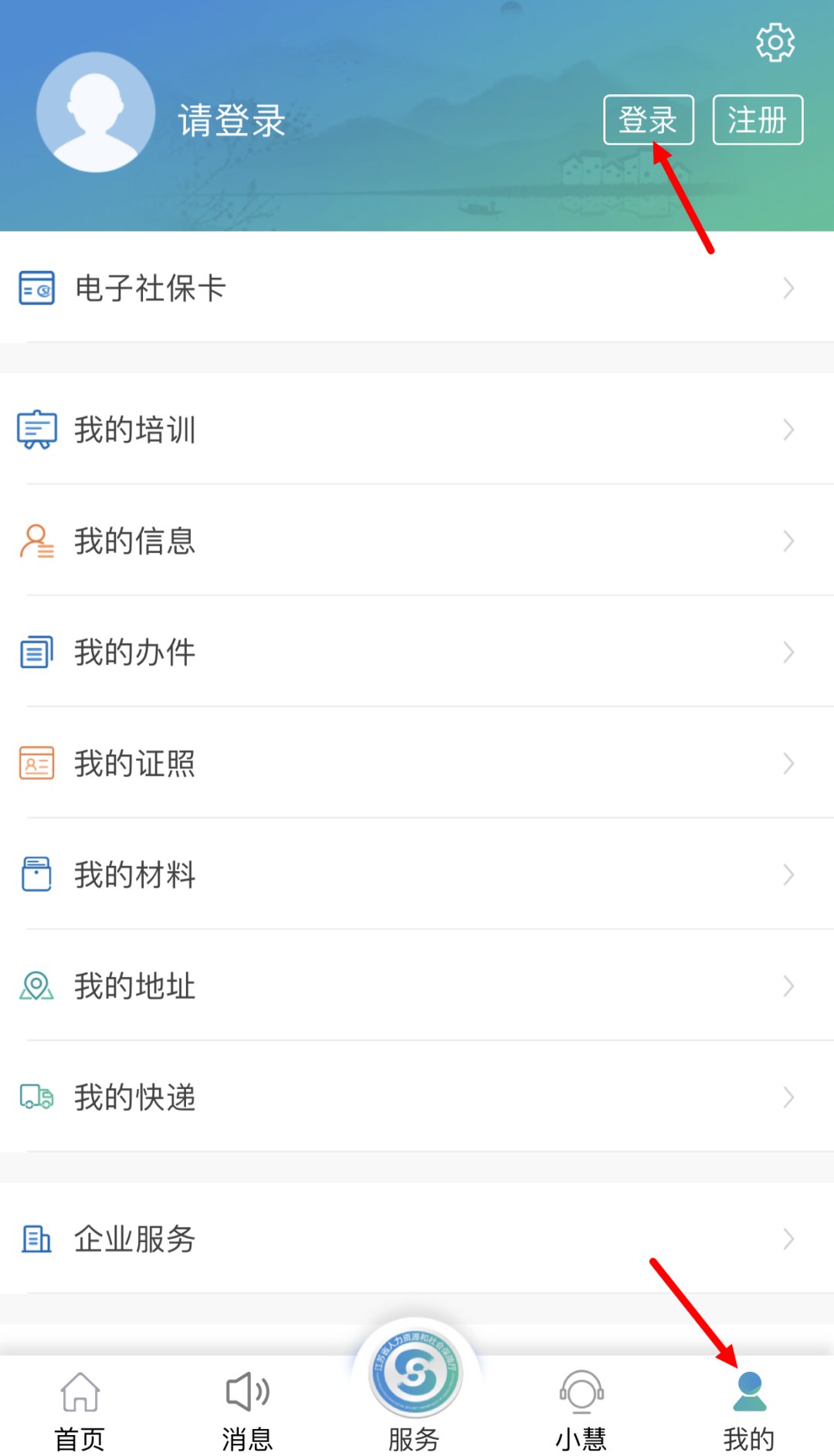
Task: Open 我的办件 row
Action: (x=417, y=652)
